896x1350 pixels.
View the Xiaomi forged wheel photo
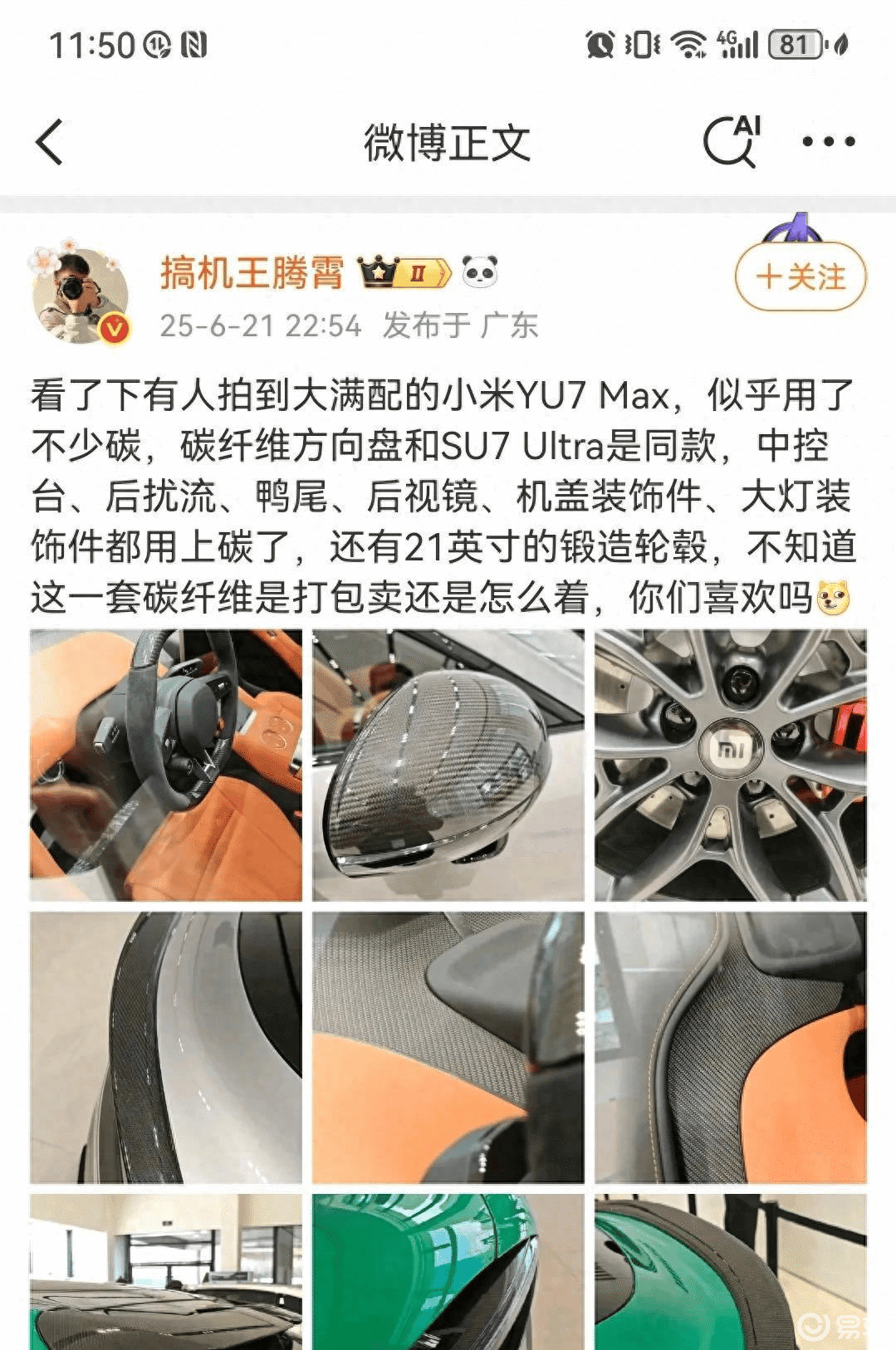730,765
